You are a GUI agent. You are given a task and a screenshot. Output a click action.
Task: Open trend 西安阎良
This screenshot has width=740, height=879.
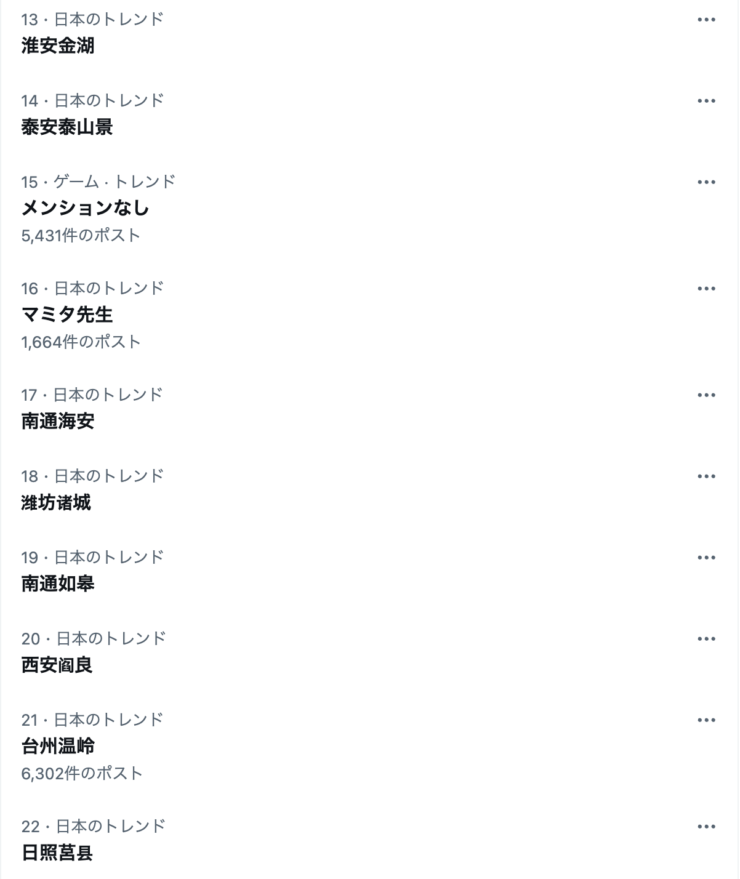tap(57, 664)
